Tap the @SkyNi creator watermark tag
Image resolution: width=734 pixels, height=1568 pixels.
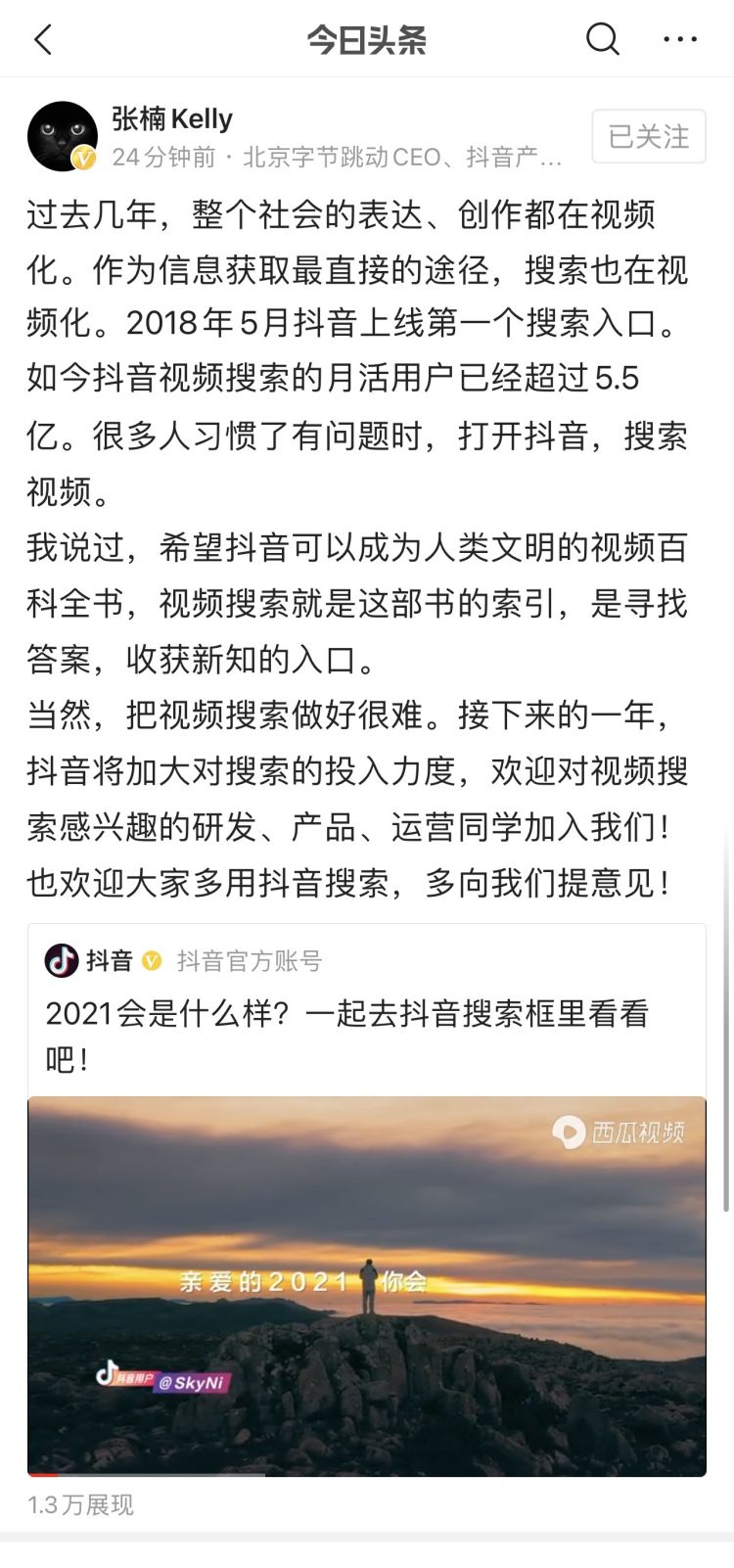[x=189, y=1382]
